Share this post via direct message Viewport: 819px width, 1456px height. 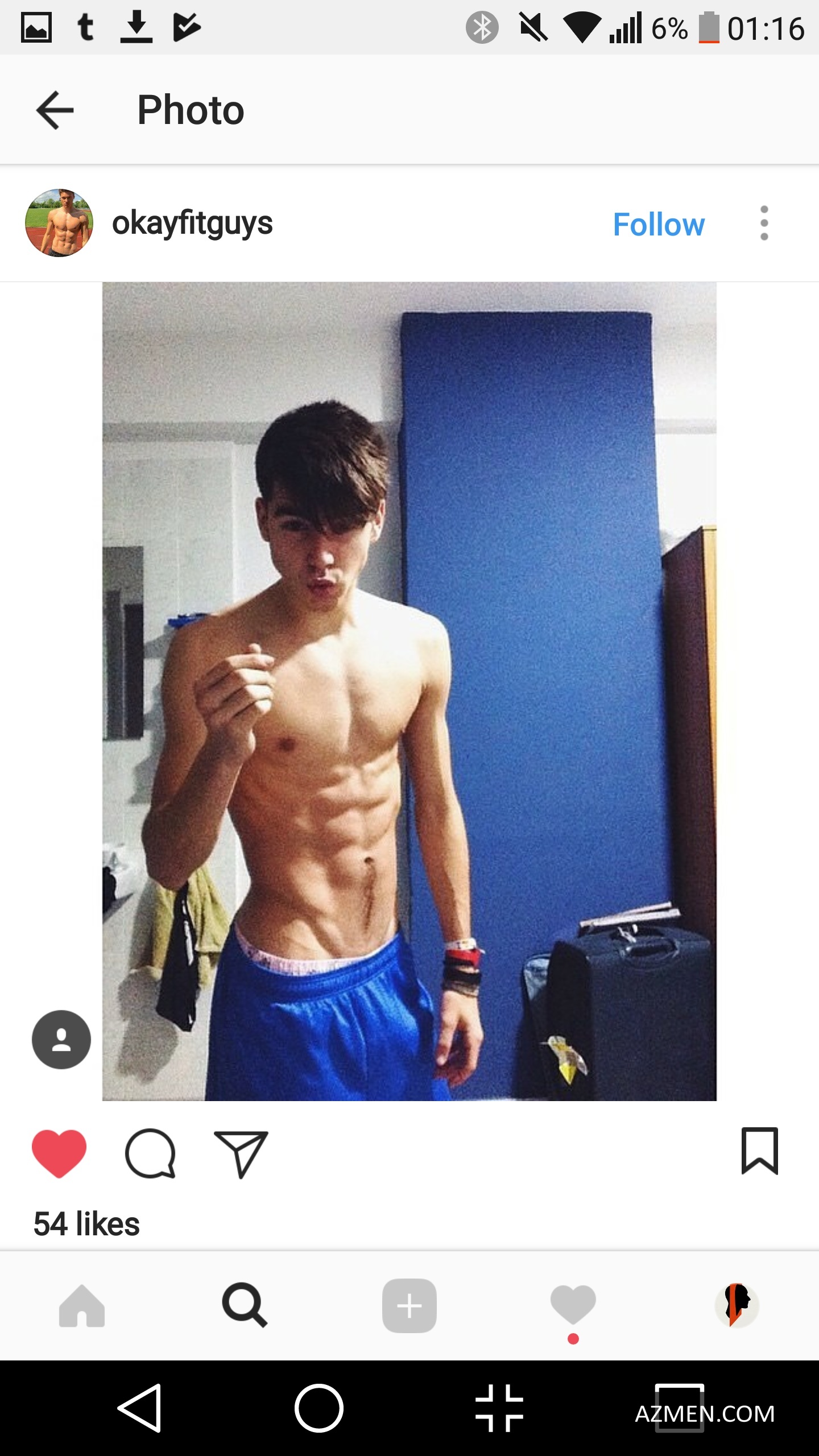[x=241, y=1153]
